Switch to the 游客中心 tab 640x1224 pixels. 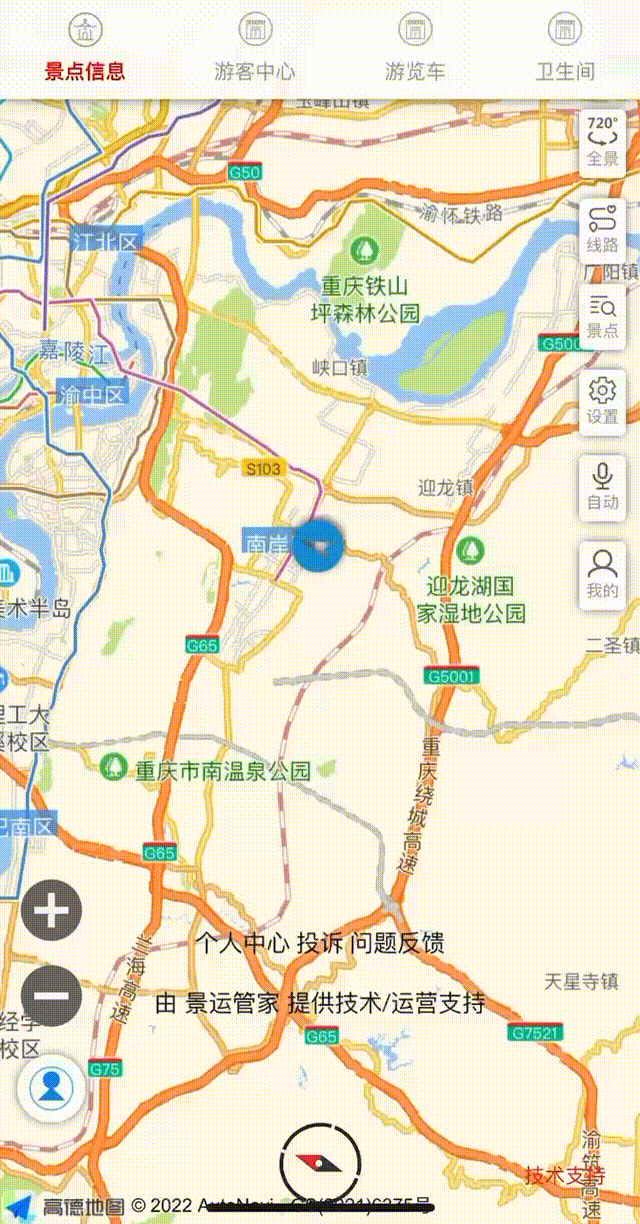click(254, 48)
